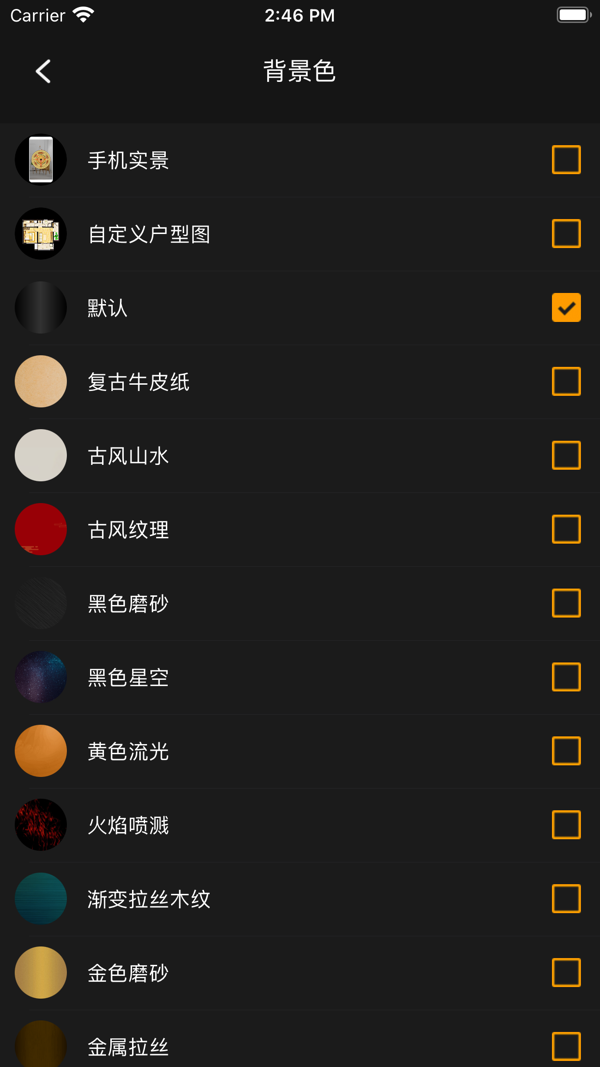
Task: Tick the 火焰喷溅 checkbox
Action: click(566, 825)
